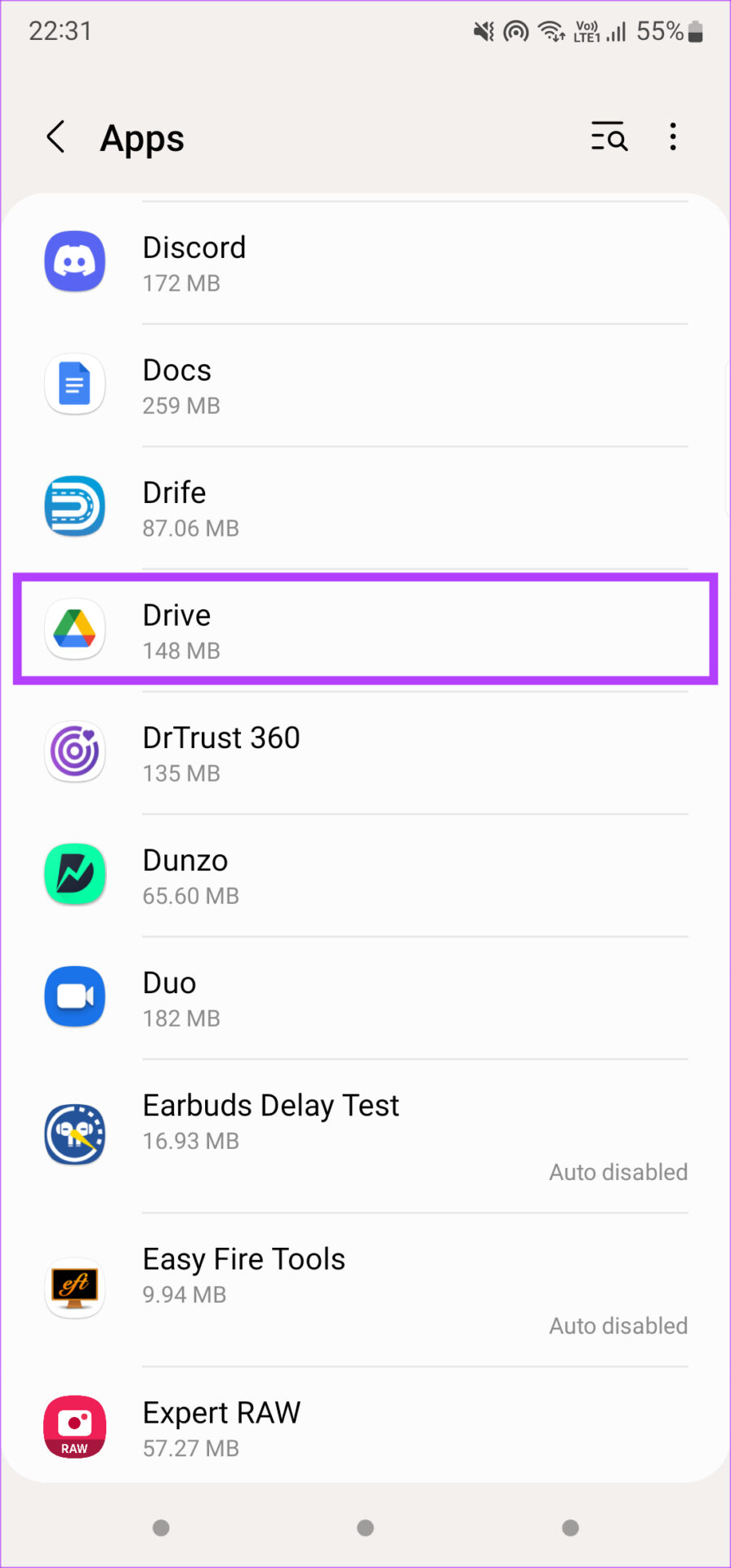Open the Drive app info
Screen dimensions: 731x1568
pos(365,629)
